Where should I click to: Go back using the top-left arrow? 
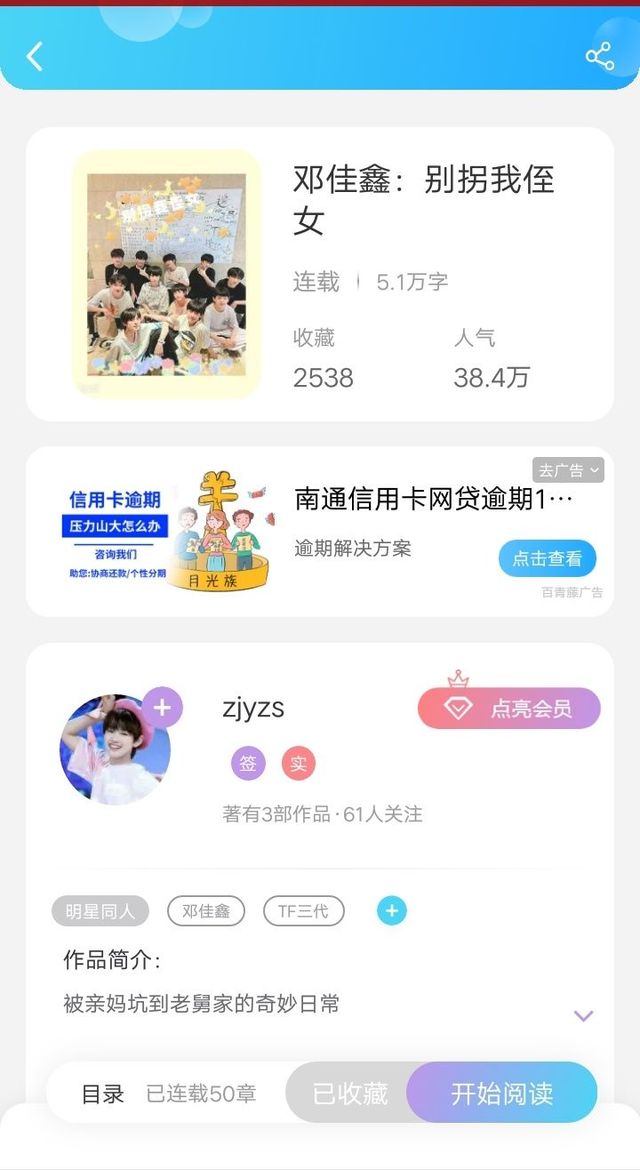click(34, 56)
